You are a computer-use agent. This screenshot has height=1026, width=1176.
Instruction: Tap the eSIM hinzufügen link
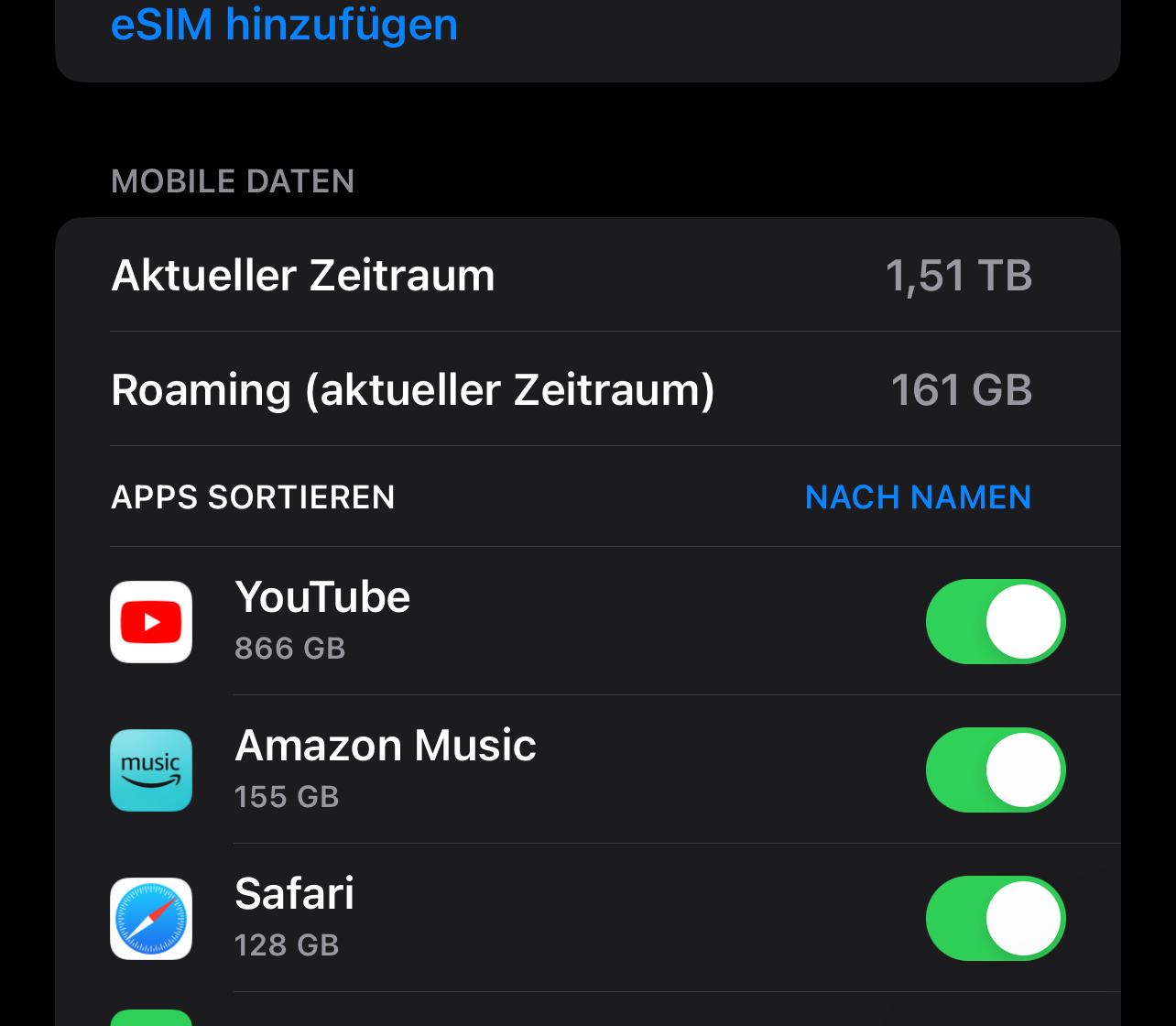284,24
